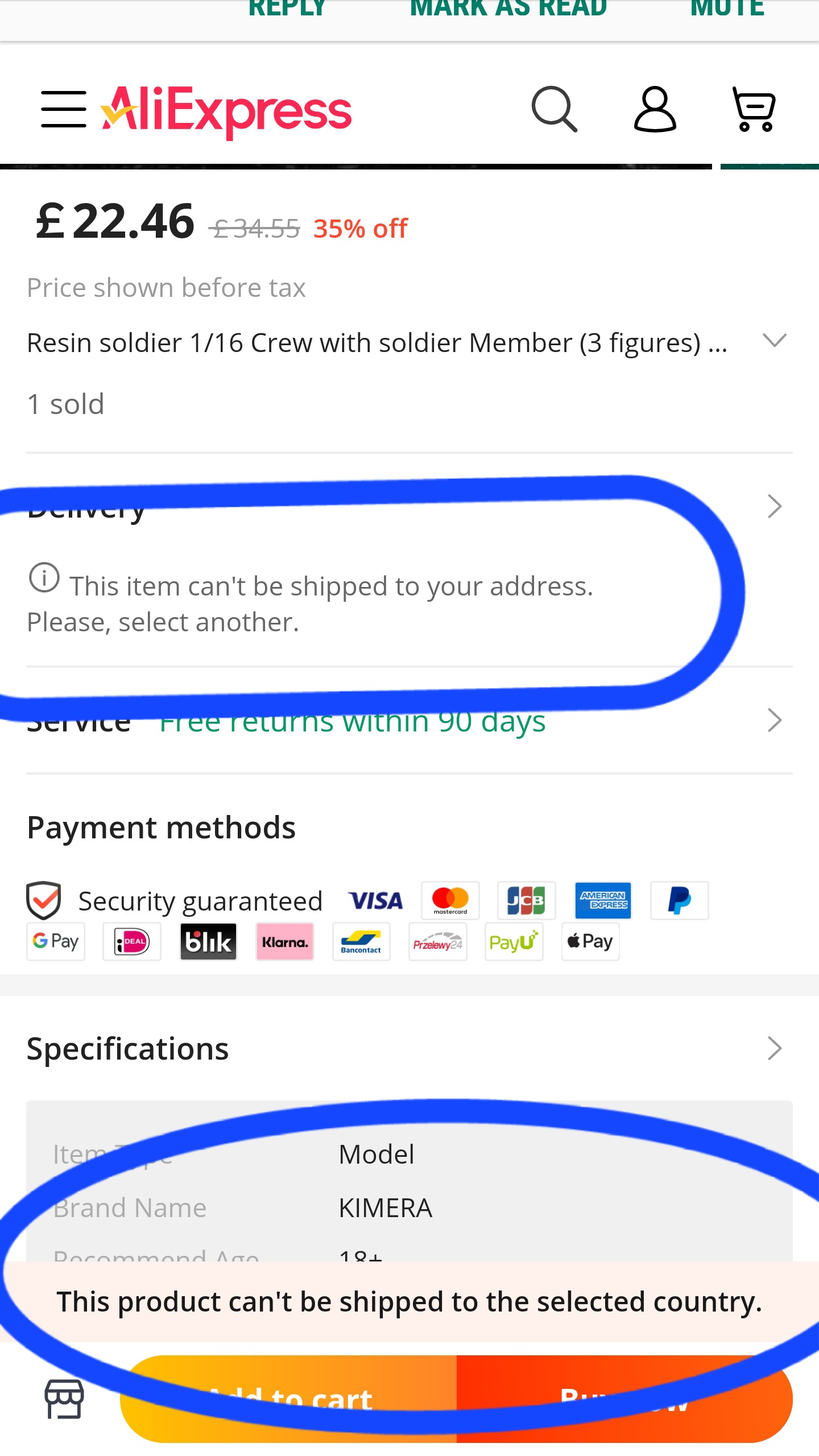Open the hamburger menu
The image size is (819, 1456).
coord(64,109)
